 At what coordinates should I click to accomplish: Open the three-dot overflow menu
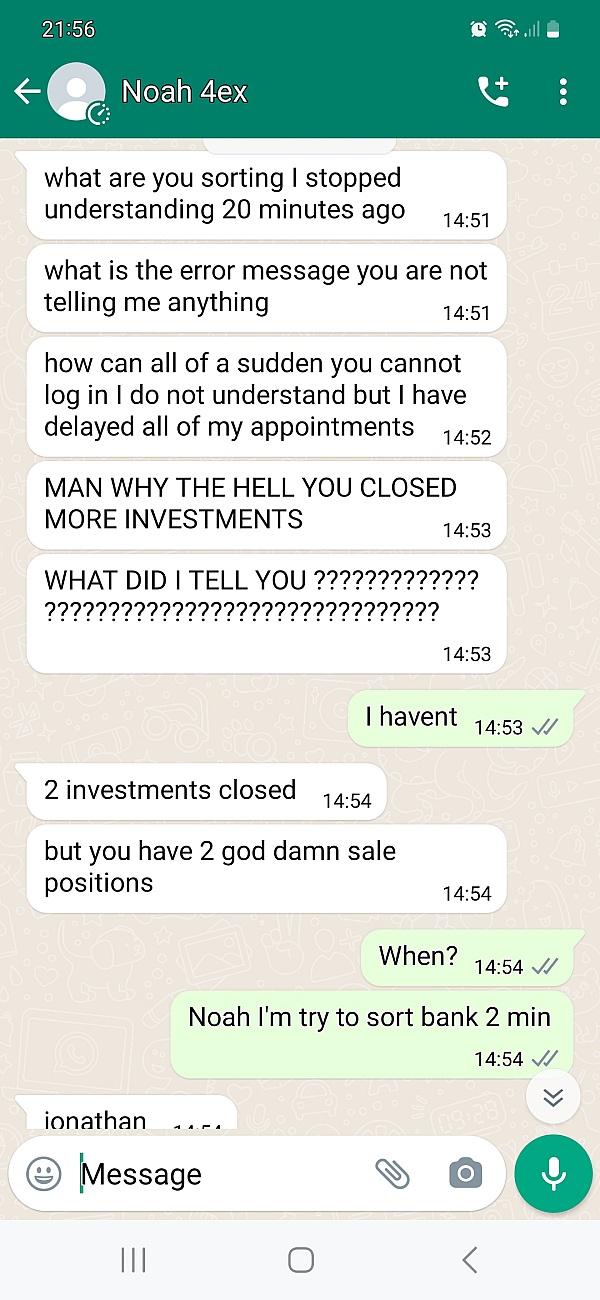563,92
